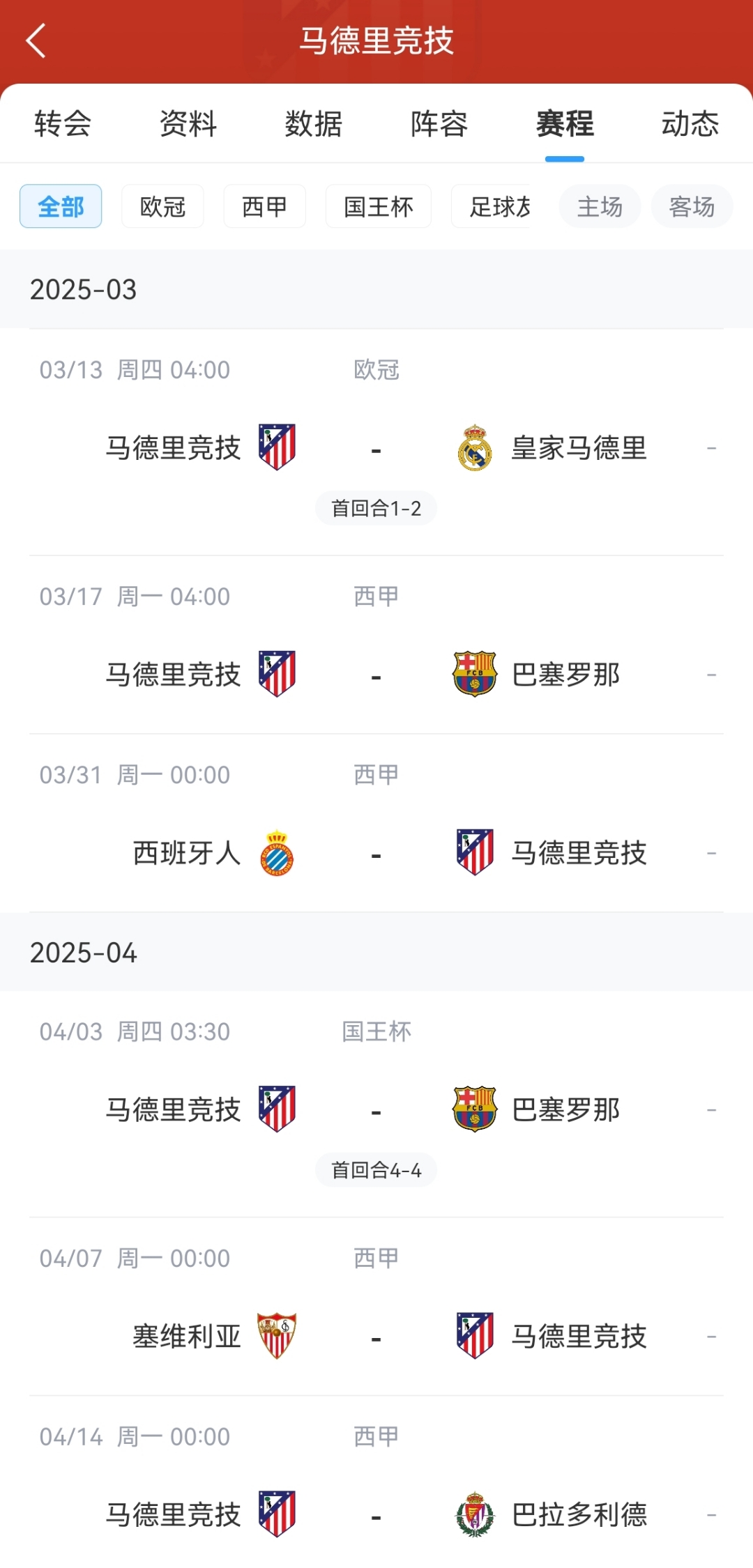
Task: Open the 数据 tab
Action: [313, 123]
